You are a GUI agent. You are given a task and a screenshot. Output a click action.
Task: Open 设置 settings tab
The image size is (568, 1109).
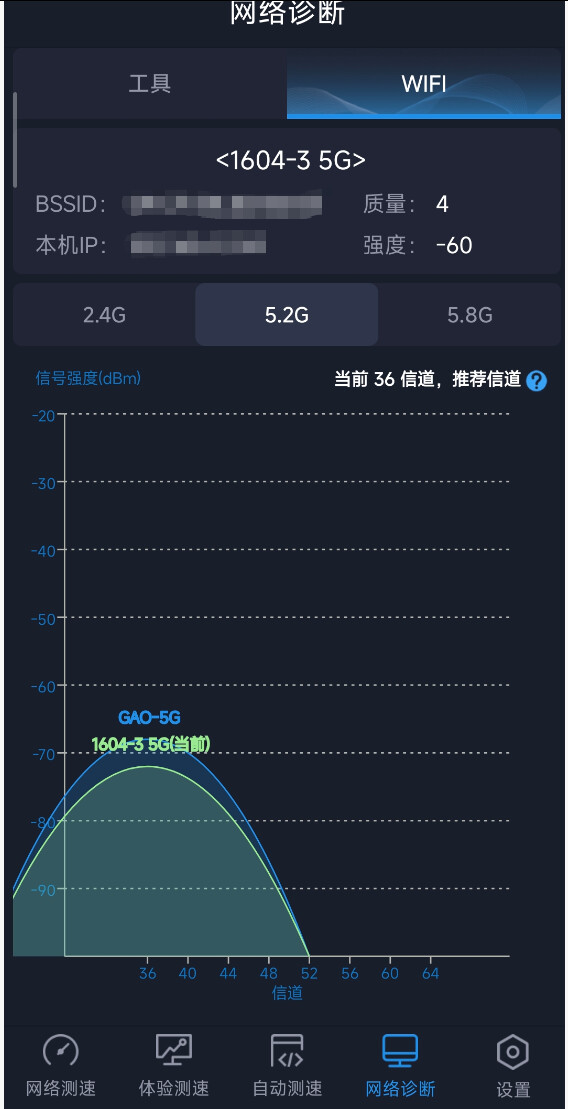(514, 1065)
